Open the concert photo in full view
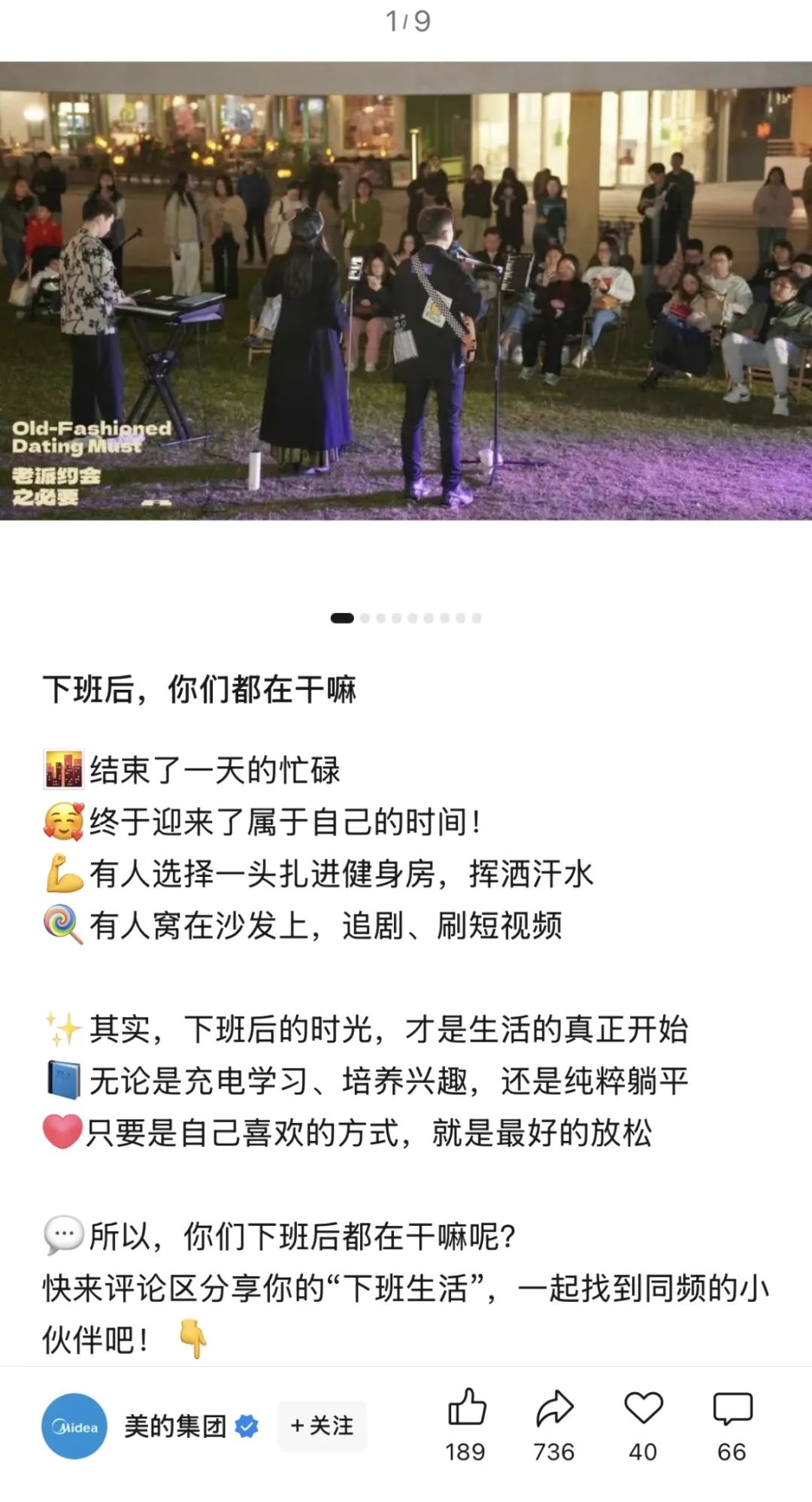The height and width of the screenshot is (1502, 812). (406, 291)
